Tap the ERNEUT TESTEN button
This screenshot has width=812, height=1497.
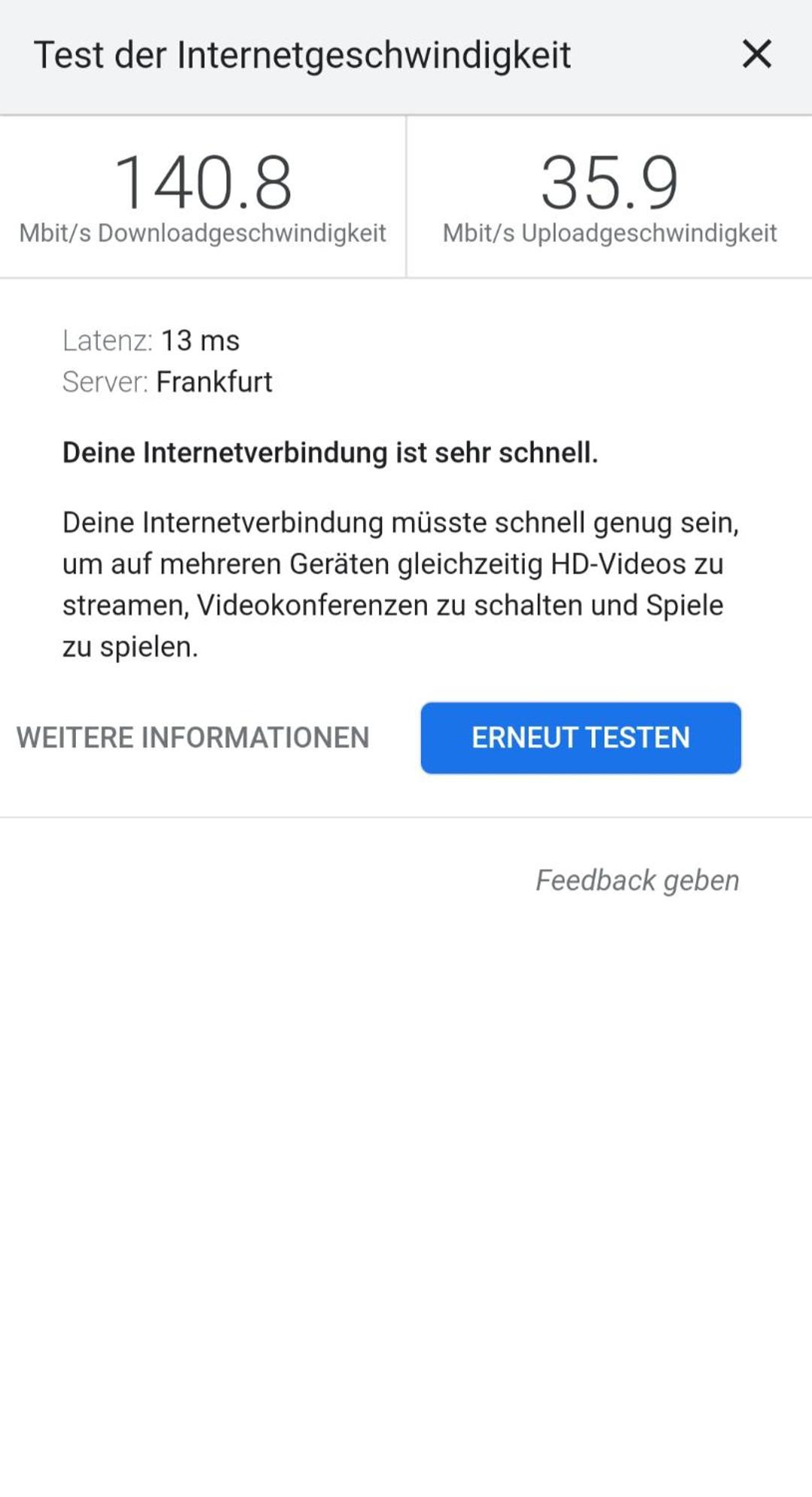pos(580,737)
